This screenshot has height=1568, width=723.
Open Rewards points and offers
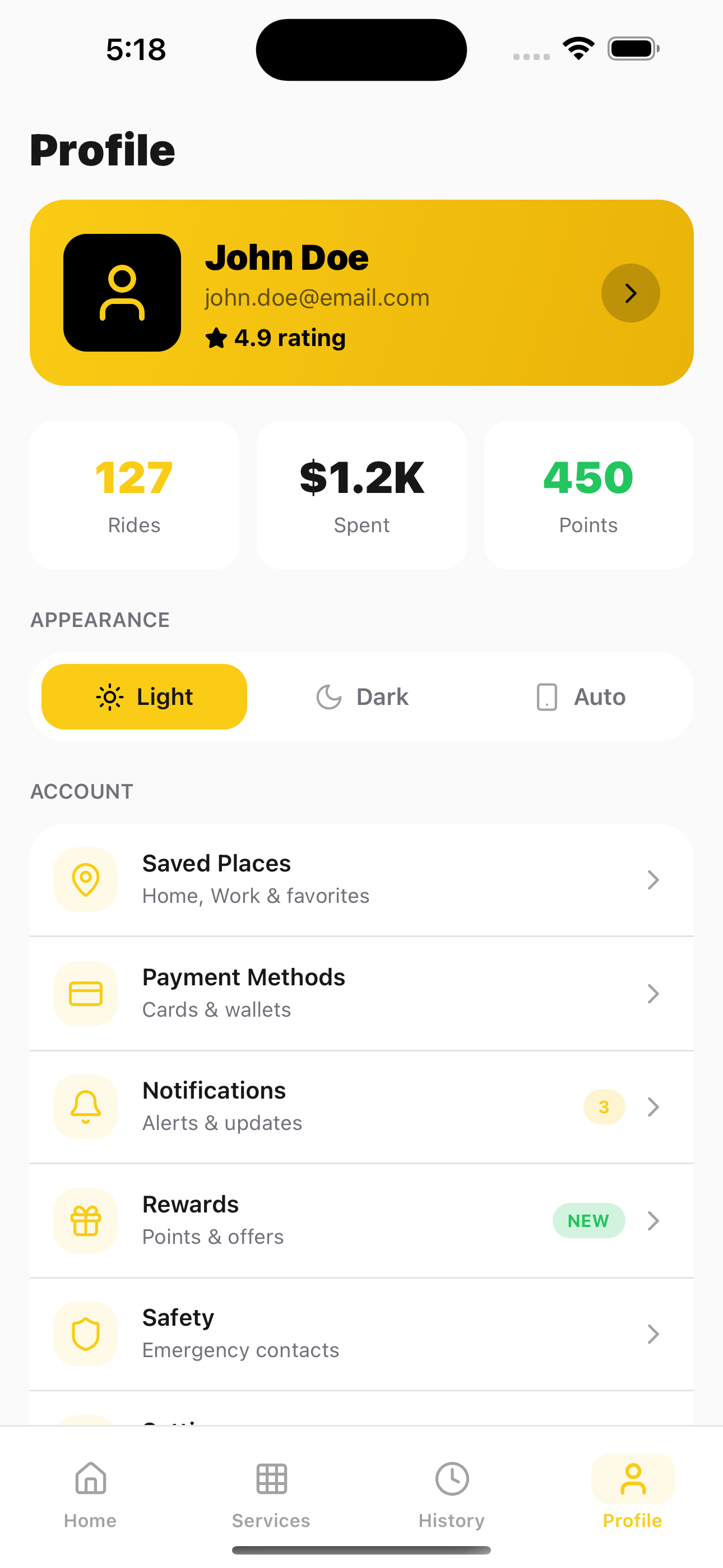(361, 1220)
